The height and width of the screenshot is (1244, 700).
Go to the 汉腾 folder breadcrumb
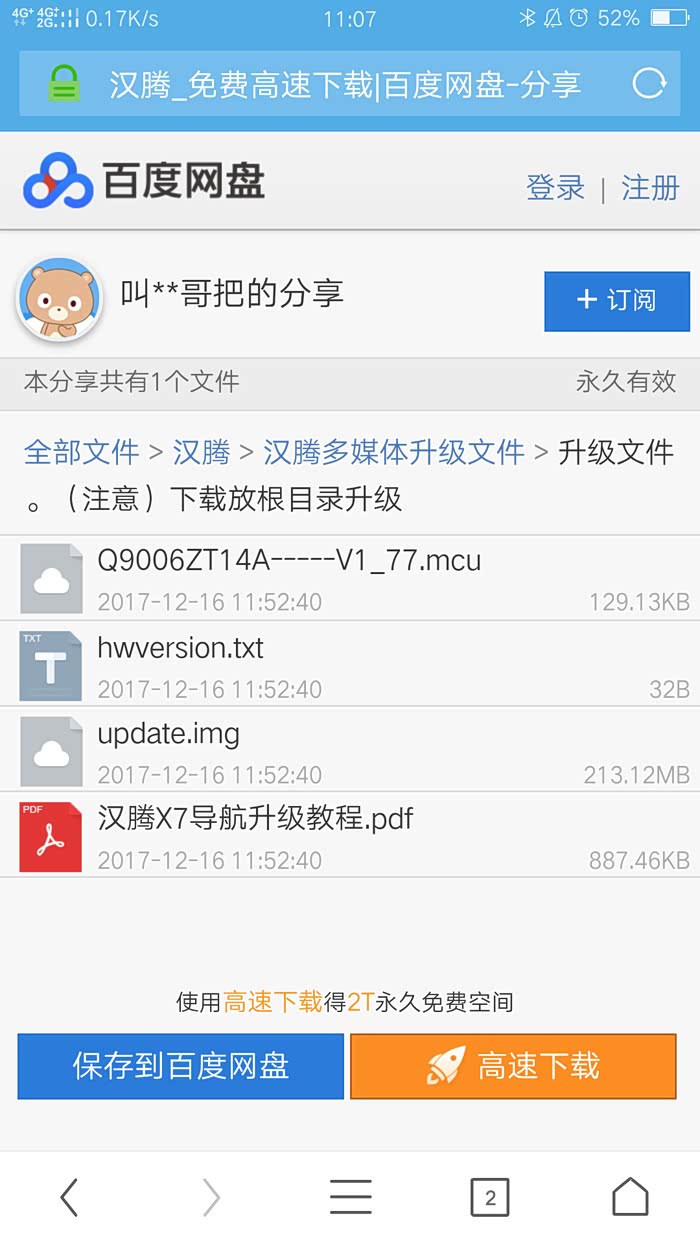(201, 452)
